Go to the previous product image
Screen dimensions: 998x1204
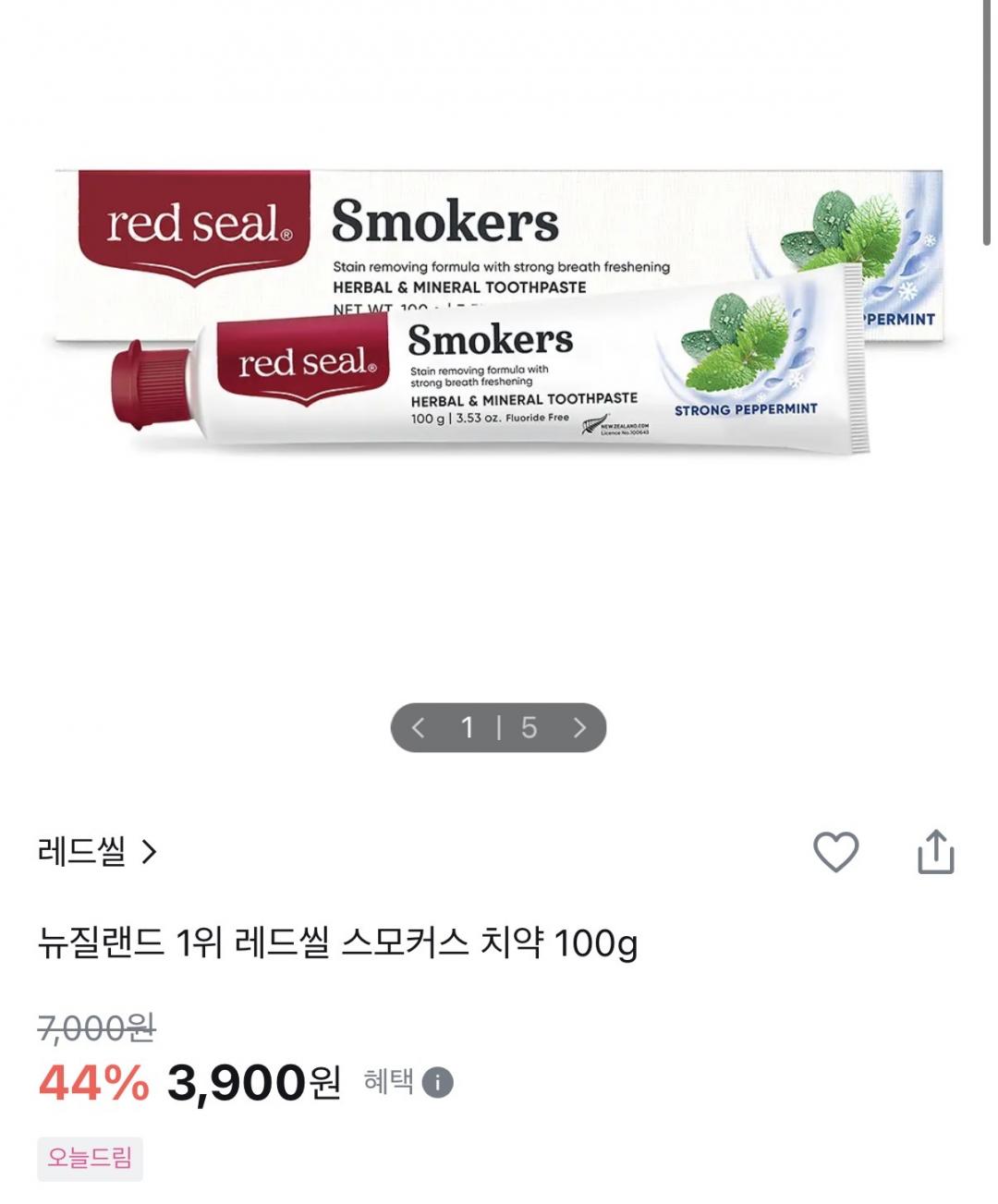418,728
